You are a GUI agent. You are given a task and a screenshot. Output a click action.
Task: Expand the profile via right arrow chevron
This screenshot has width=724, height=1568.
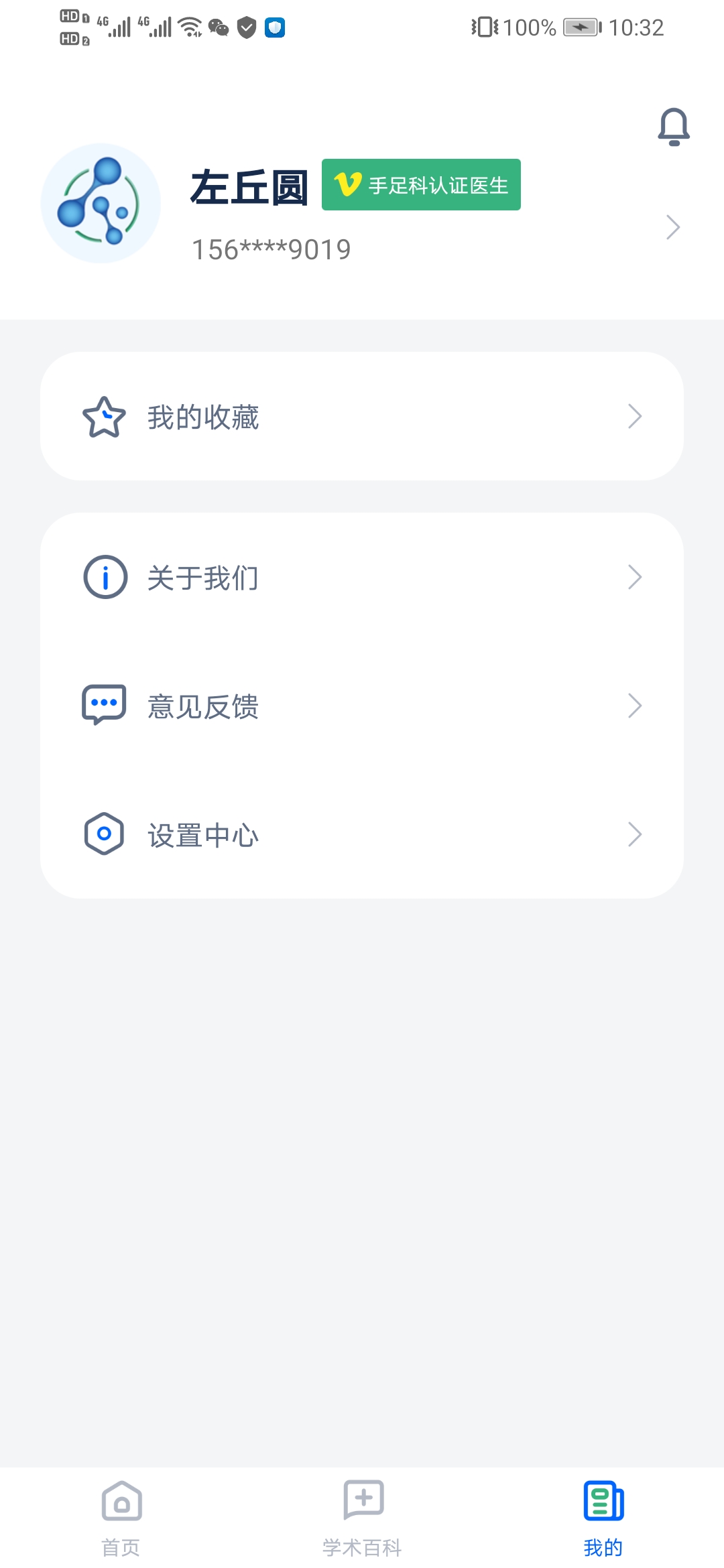pos(673,226)
